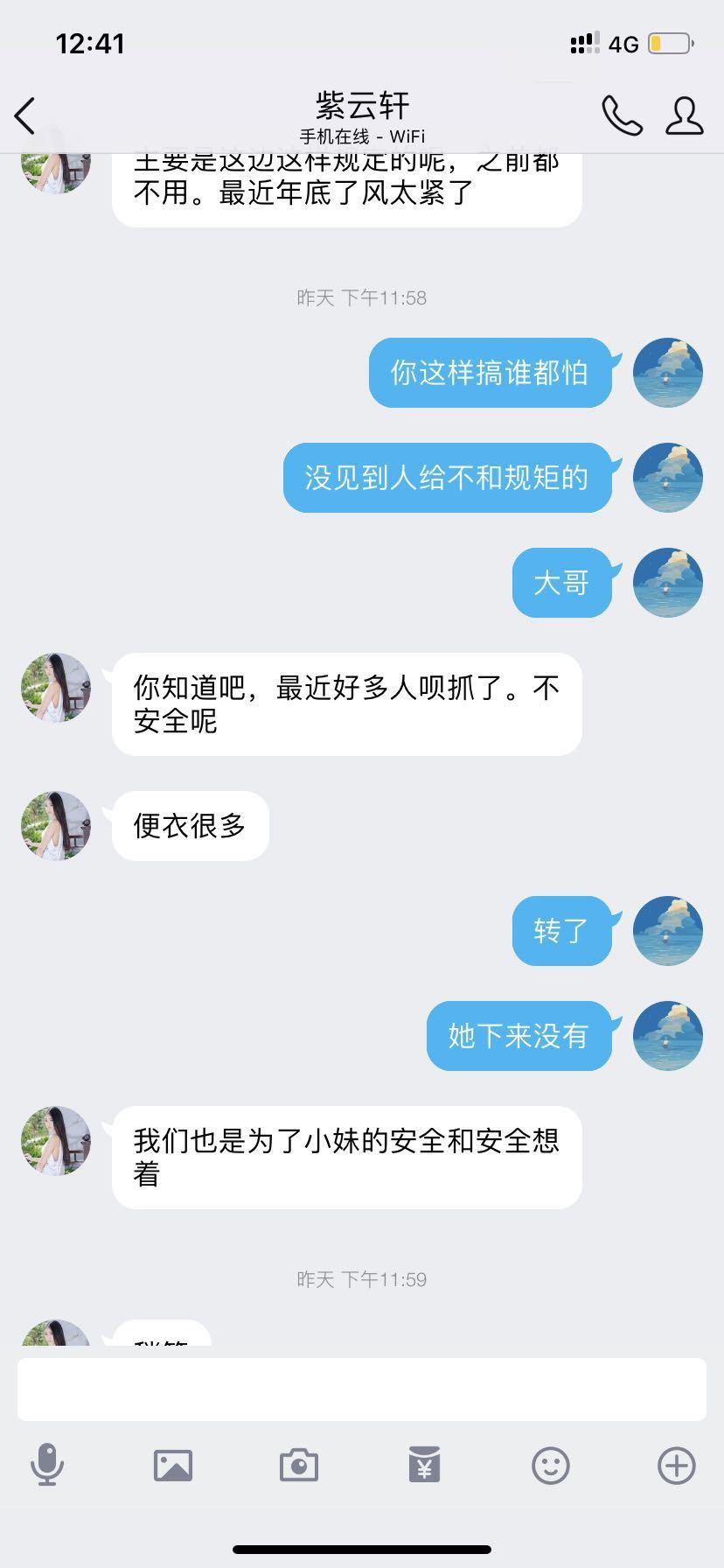Open the red packet option
Screen dimensions: 724x1568
(x=424, y=1465)
